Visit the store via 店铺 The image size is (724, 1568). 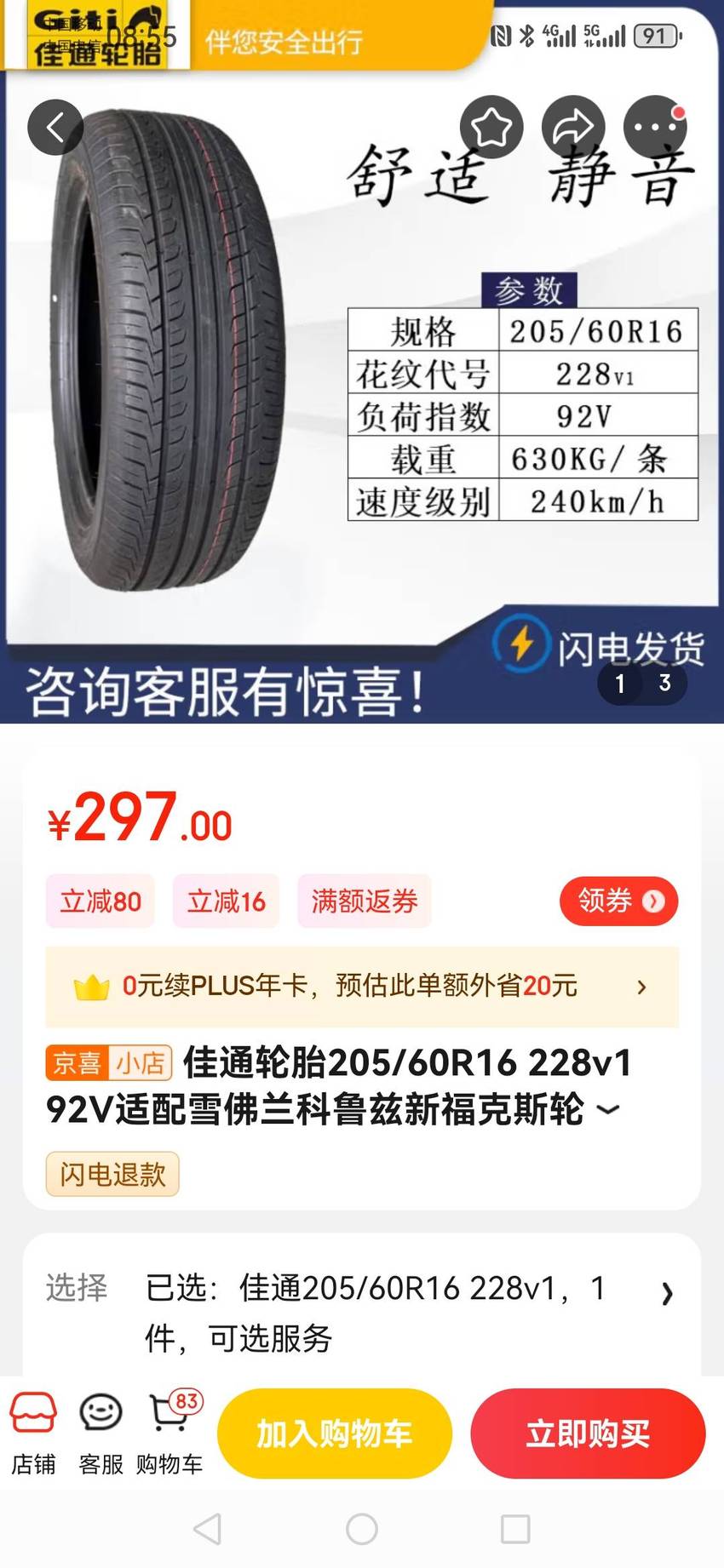tap(33, 1434)
